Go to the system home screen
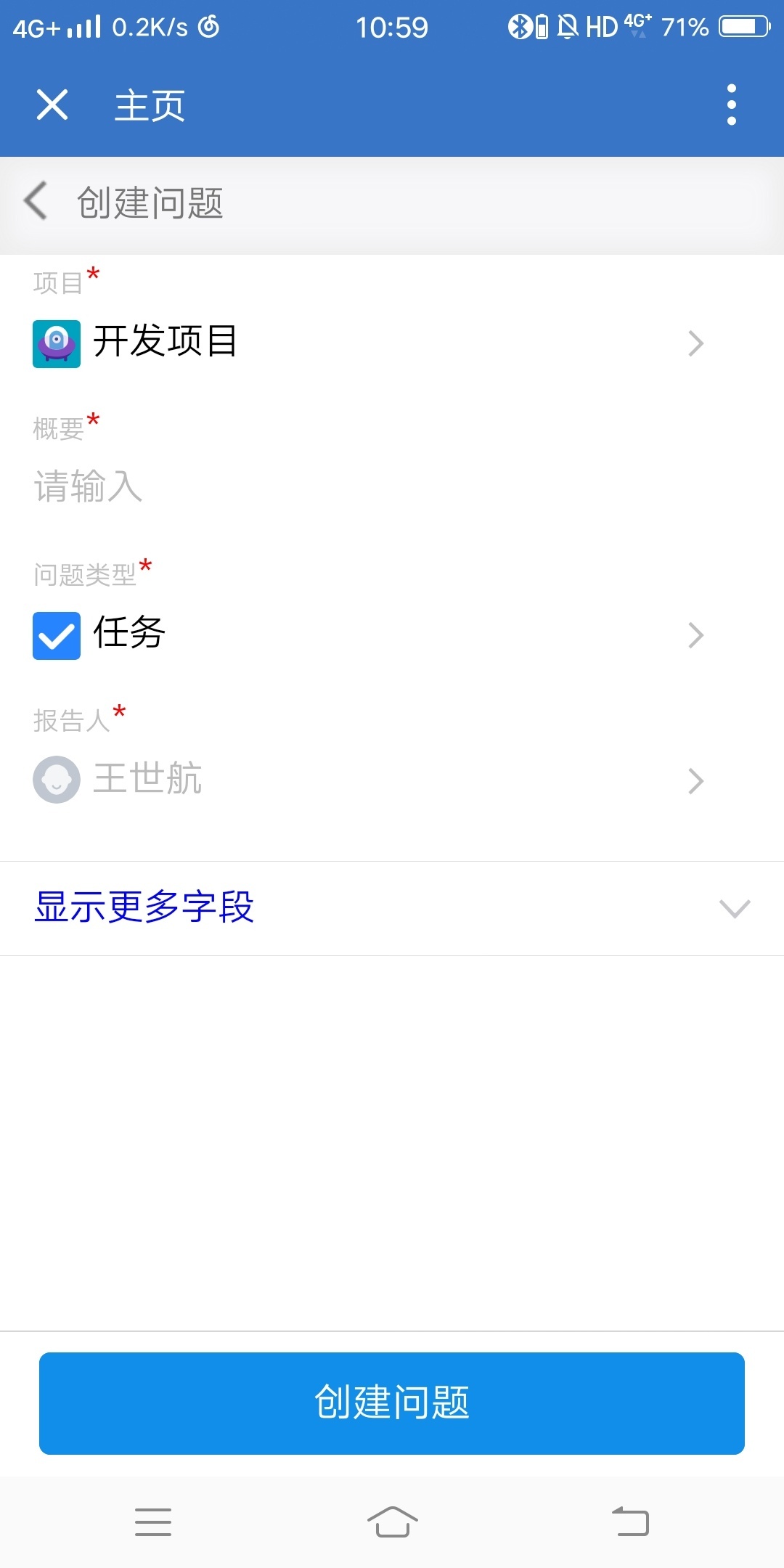The width and height of the screenshot is (784, 1568). coord(392,1522)
